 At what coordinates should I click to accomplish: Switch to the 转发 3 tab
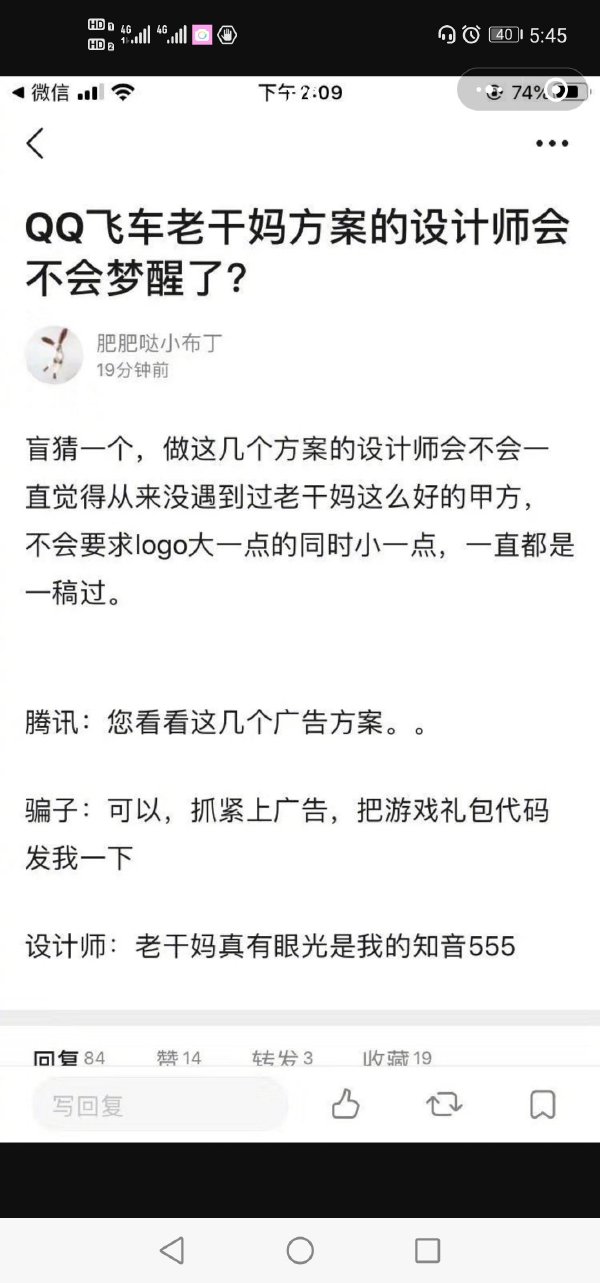pyautogui.click(x=283, y=1058)
